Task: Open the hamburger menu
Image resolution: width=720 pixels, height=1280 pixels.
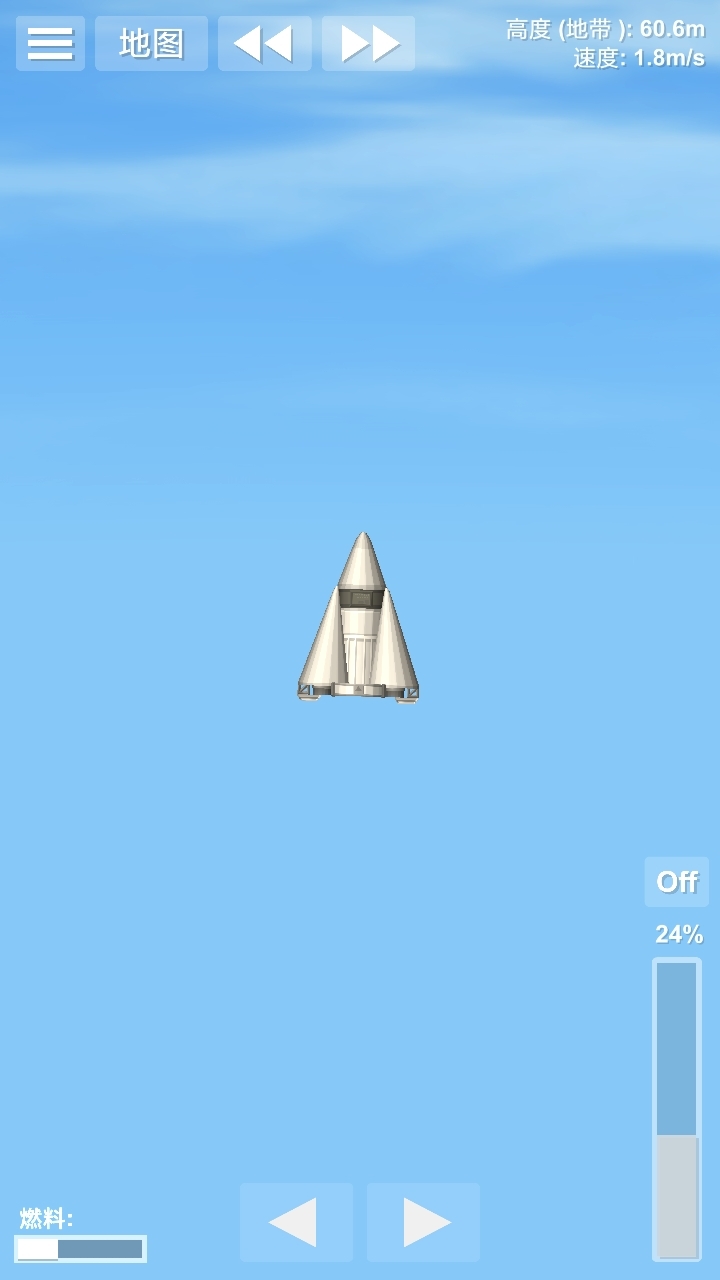Action: point(50,43)
